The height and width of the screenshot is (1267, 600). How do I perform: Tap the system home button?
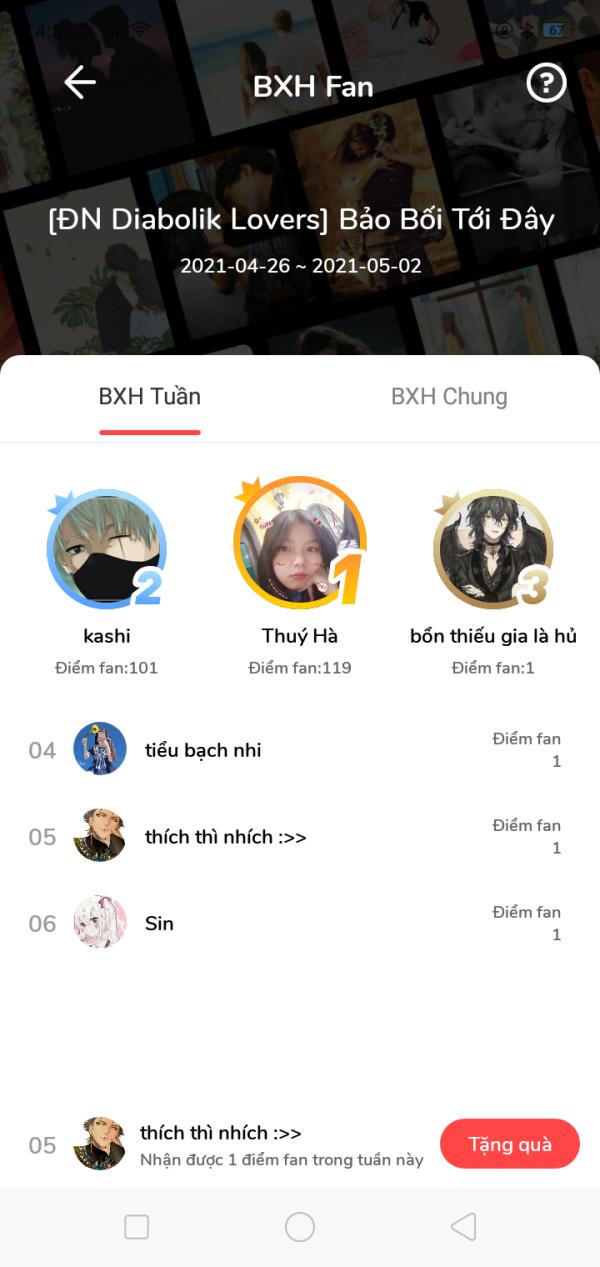[300, 1227]
